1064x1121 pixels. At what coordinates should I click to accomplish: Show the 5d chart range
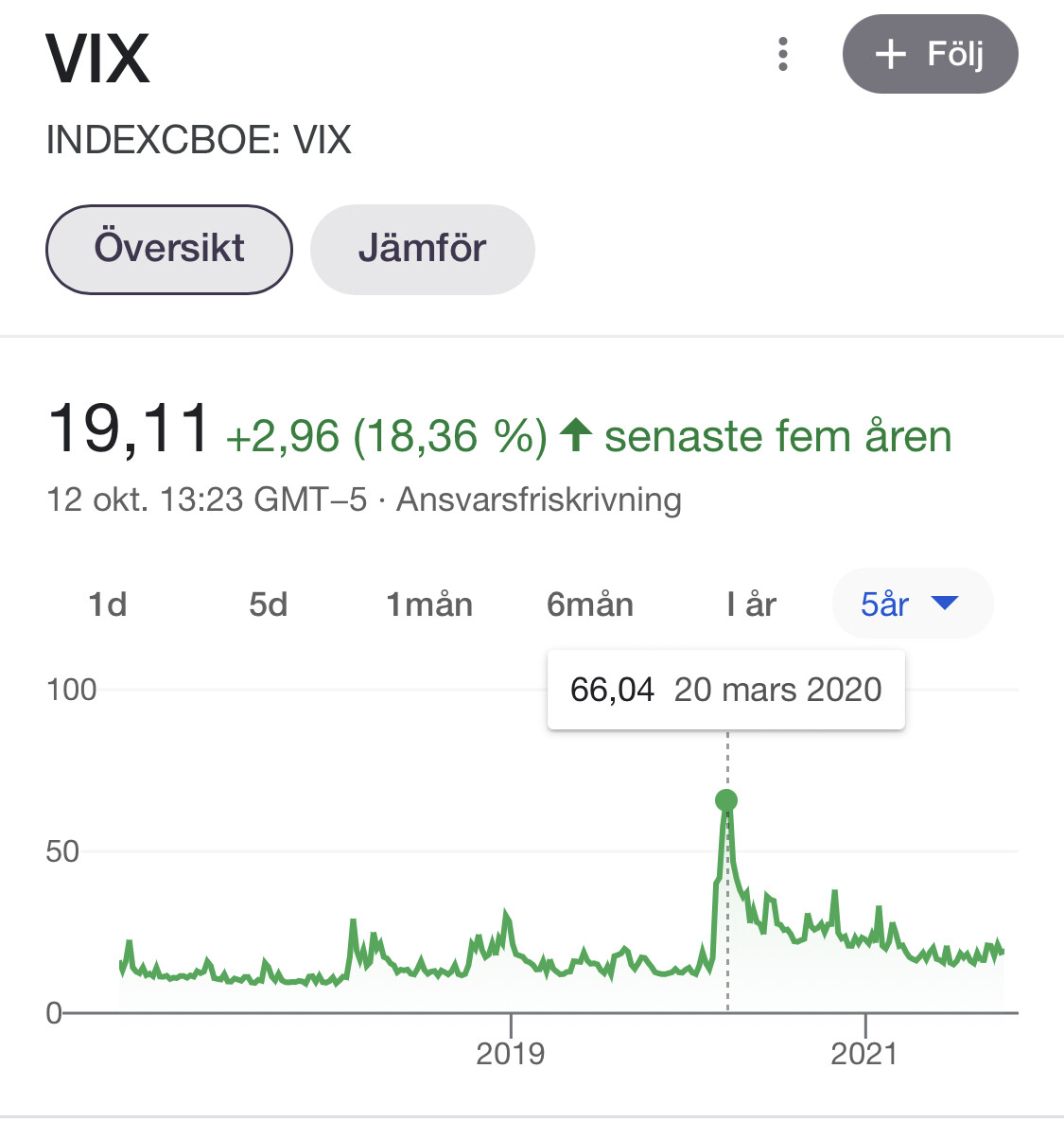pos(268,604)
